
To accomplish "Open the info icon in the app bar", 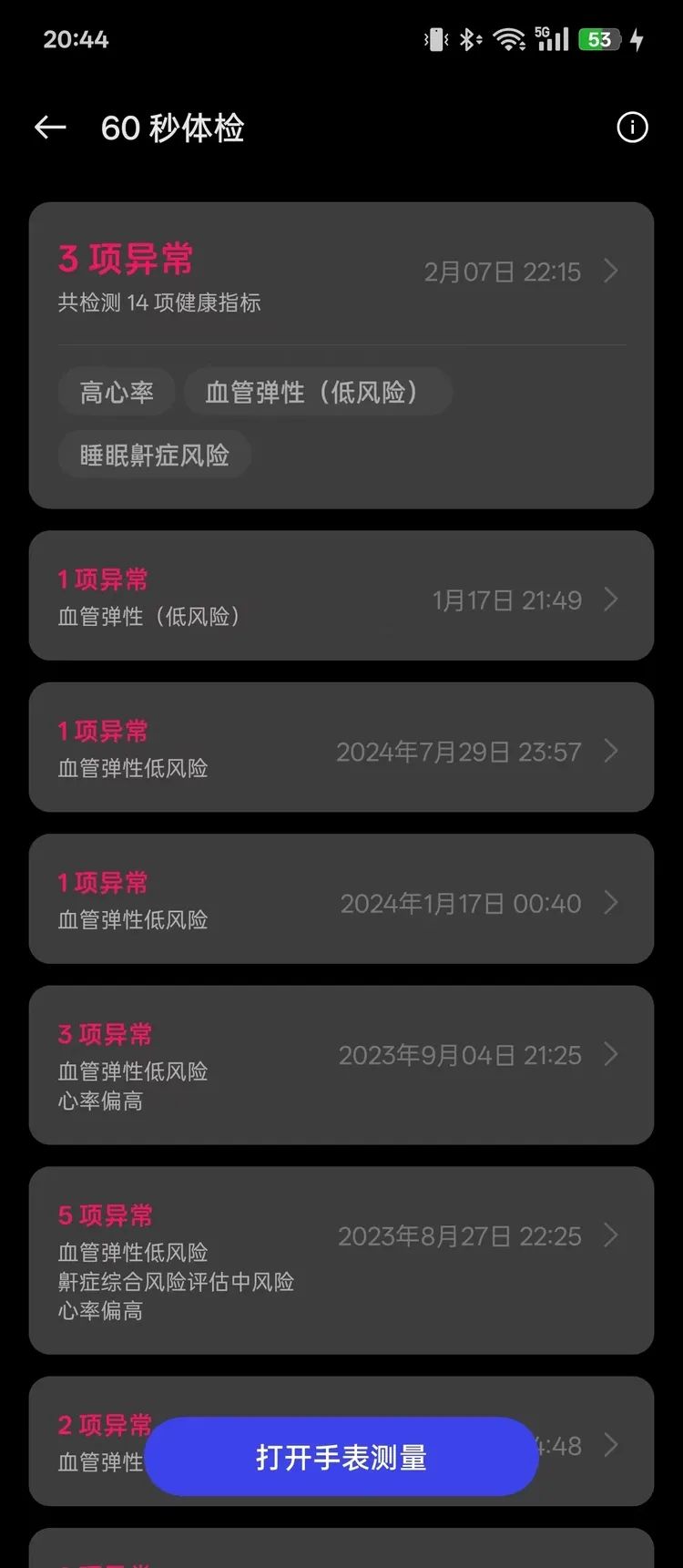I will coord(632,128).
